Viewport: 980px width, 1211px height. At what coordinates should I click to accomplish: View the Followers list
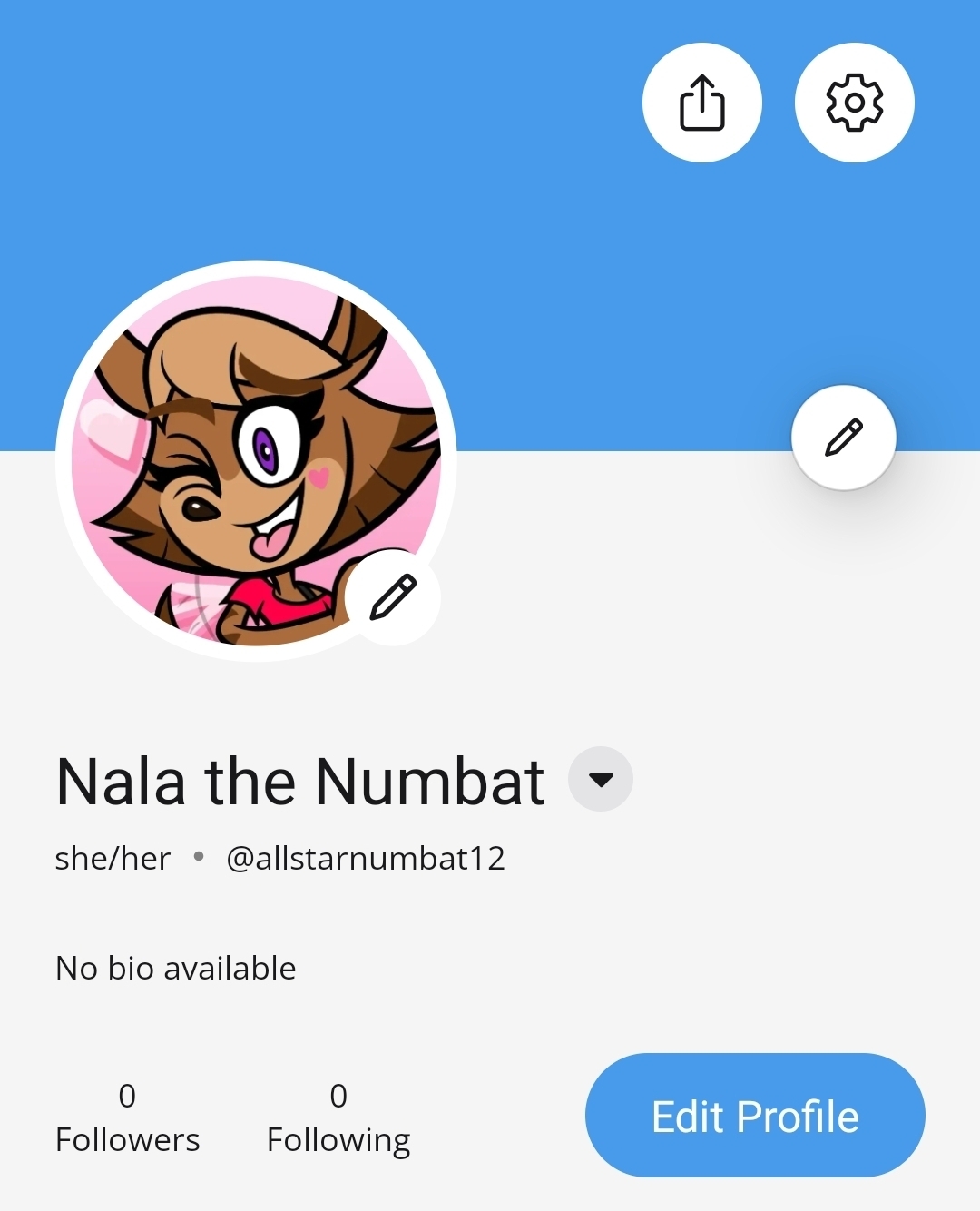(127, 1117)
